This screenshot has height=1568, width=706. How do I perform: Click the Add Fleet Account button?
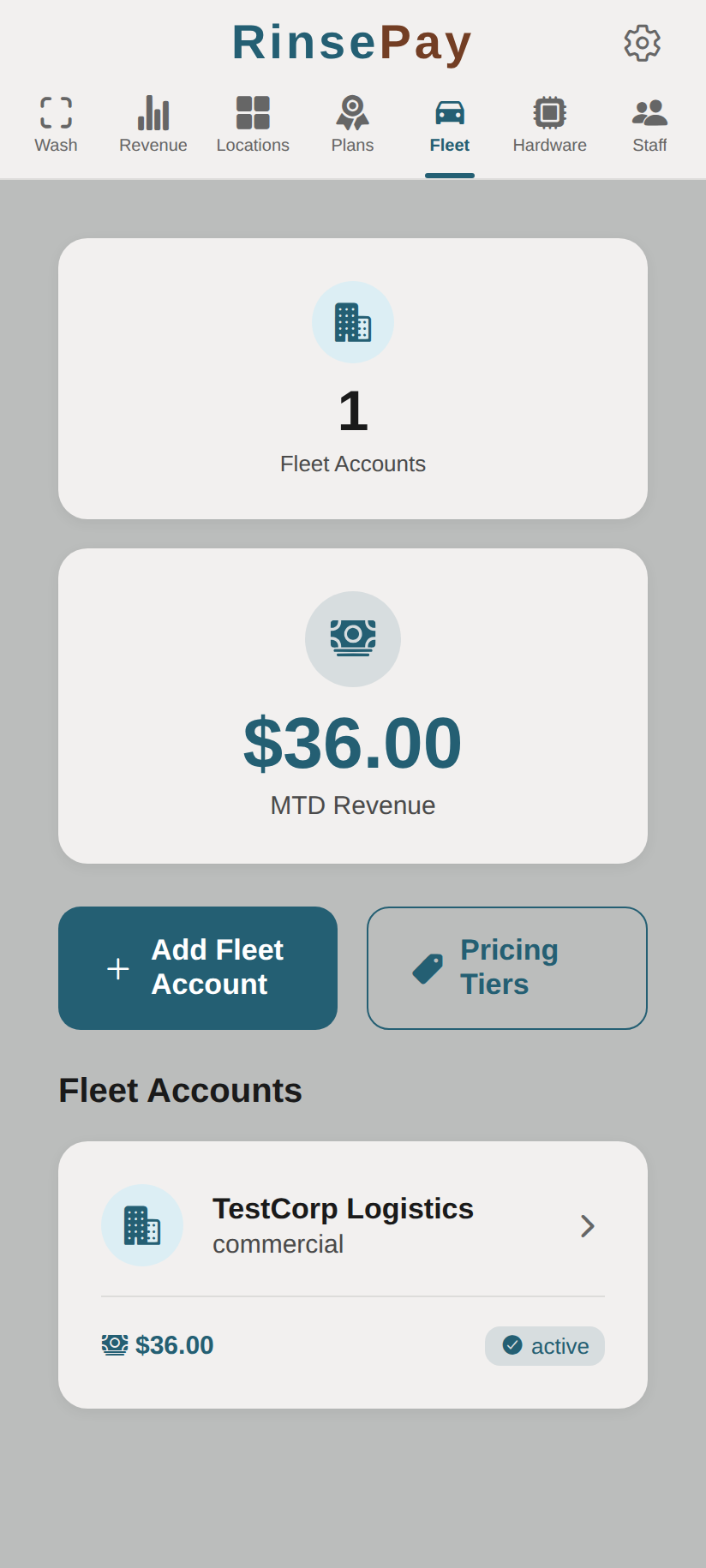click(x=198, y=967)
